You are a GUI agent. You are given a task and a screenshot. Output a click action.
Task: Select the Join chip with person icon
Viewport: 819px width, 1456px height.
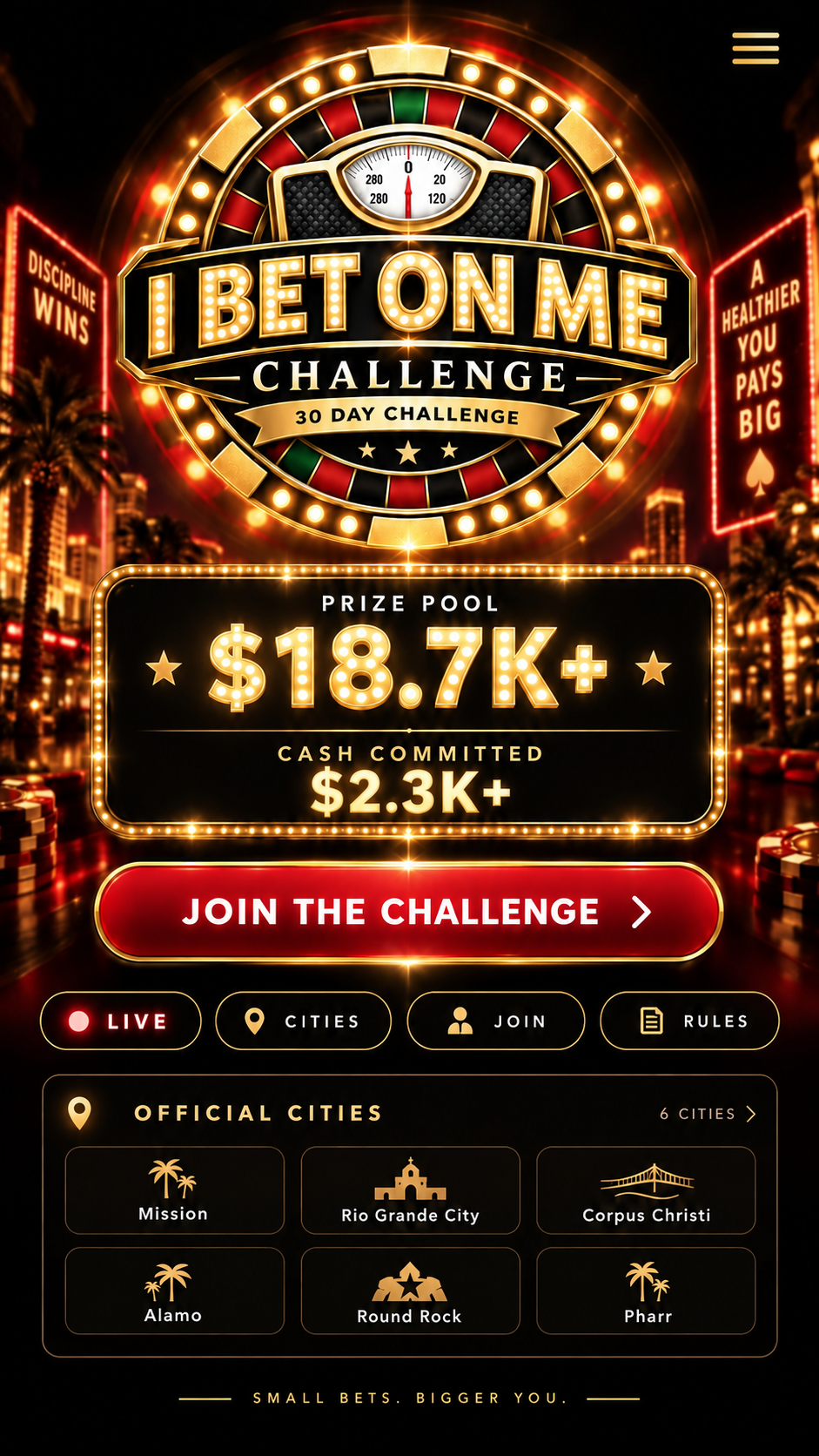click(x=496, y=1021)
